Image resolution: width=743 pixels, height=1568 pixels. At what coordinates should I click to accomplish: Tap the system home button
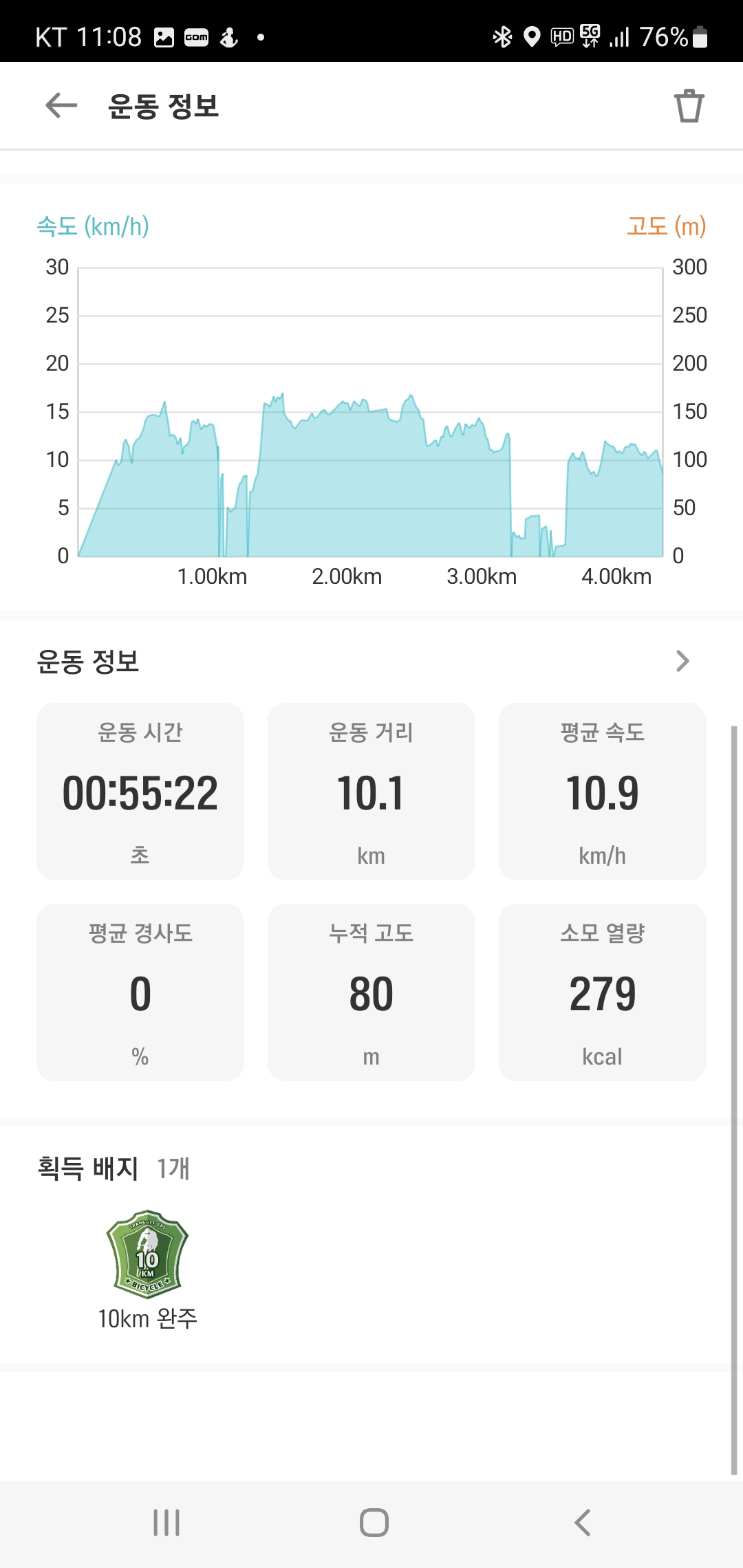(x=374, y=1523)
